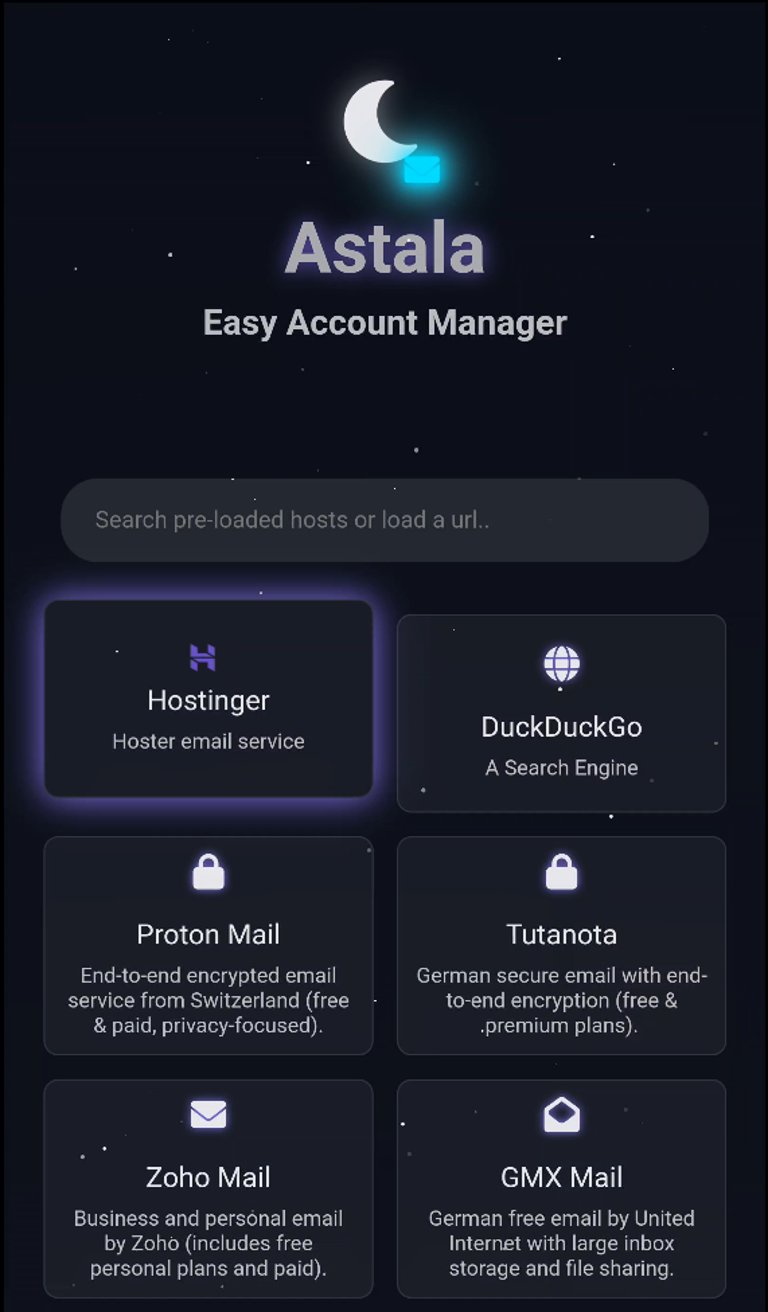This screenshot has height=1312, width=768.
Task: Select the GMX Mail card
Action: [561, 1188]
